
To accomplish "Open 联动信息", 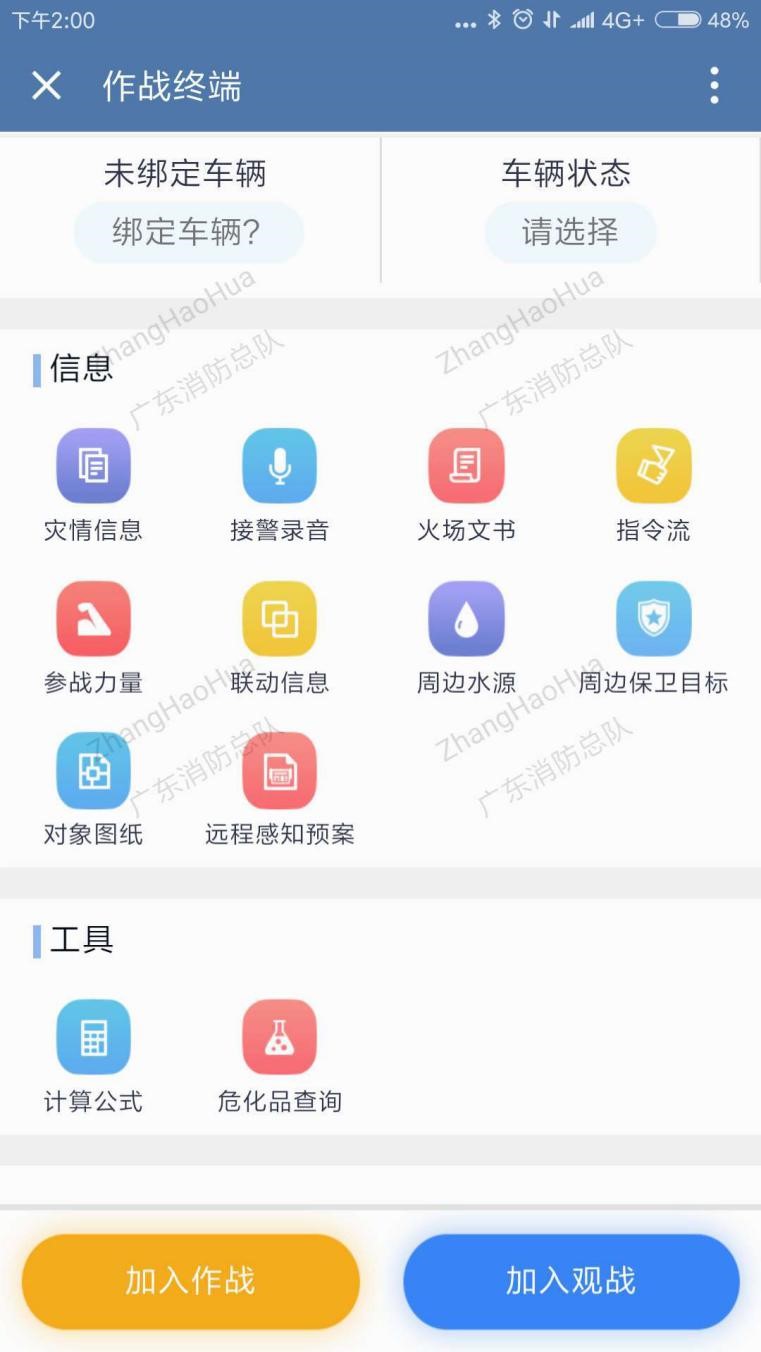I will tap(279, 619).
